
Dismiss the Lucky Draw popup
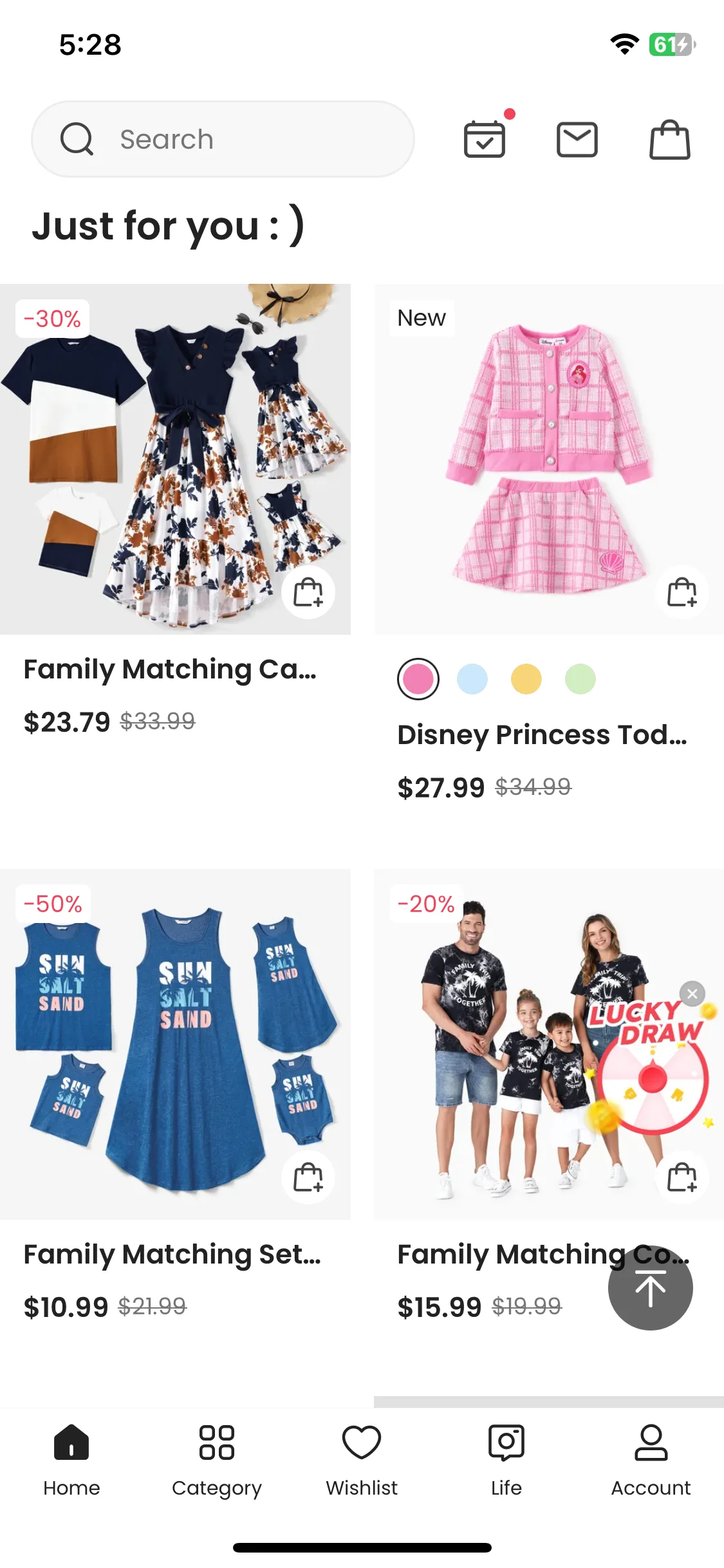[x=692, y=994]
